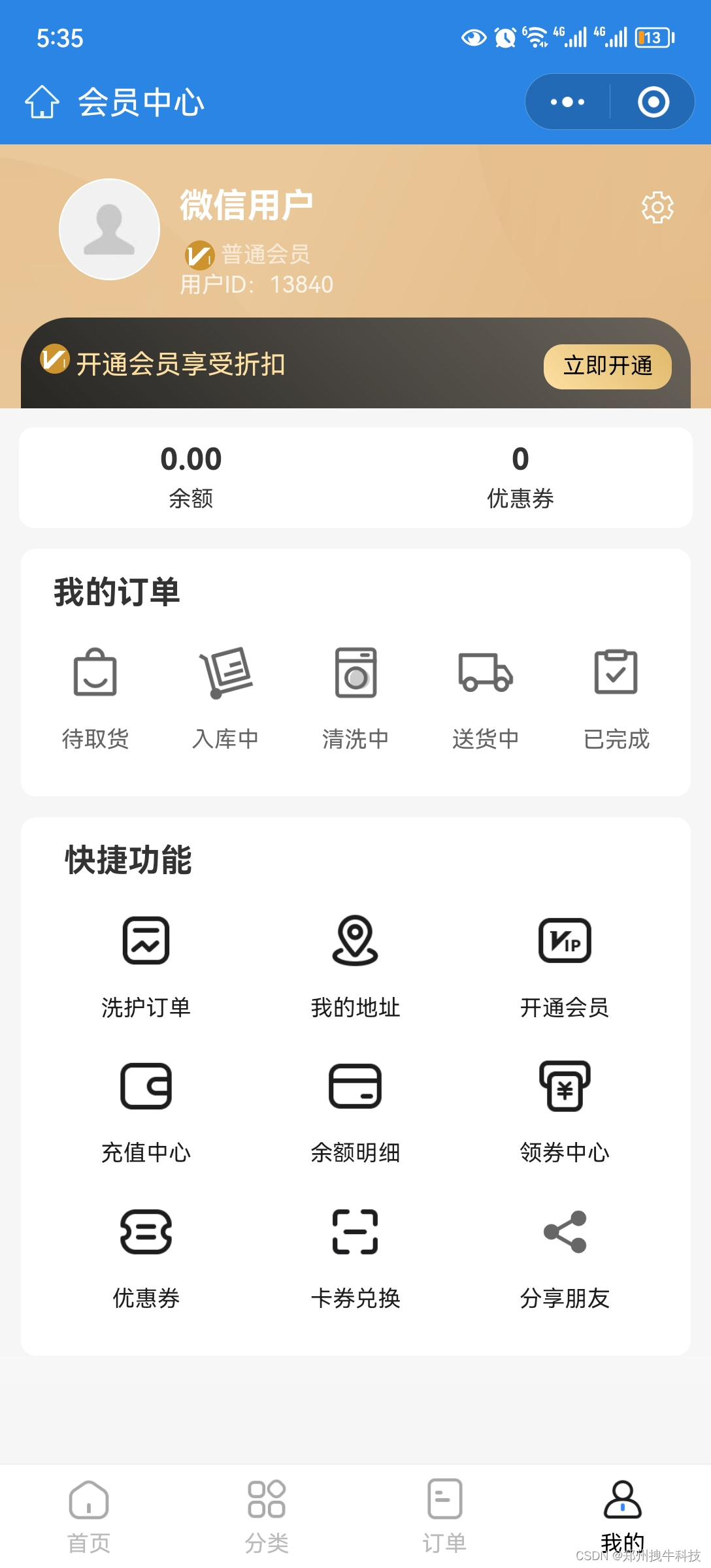Open 领券中心

(565, 1111)
